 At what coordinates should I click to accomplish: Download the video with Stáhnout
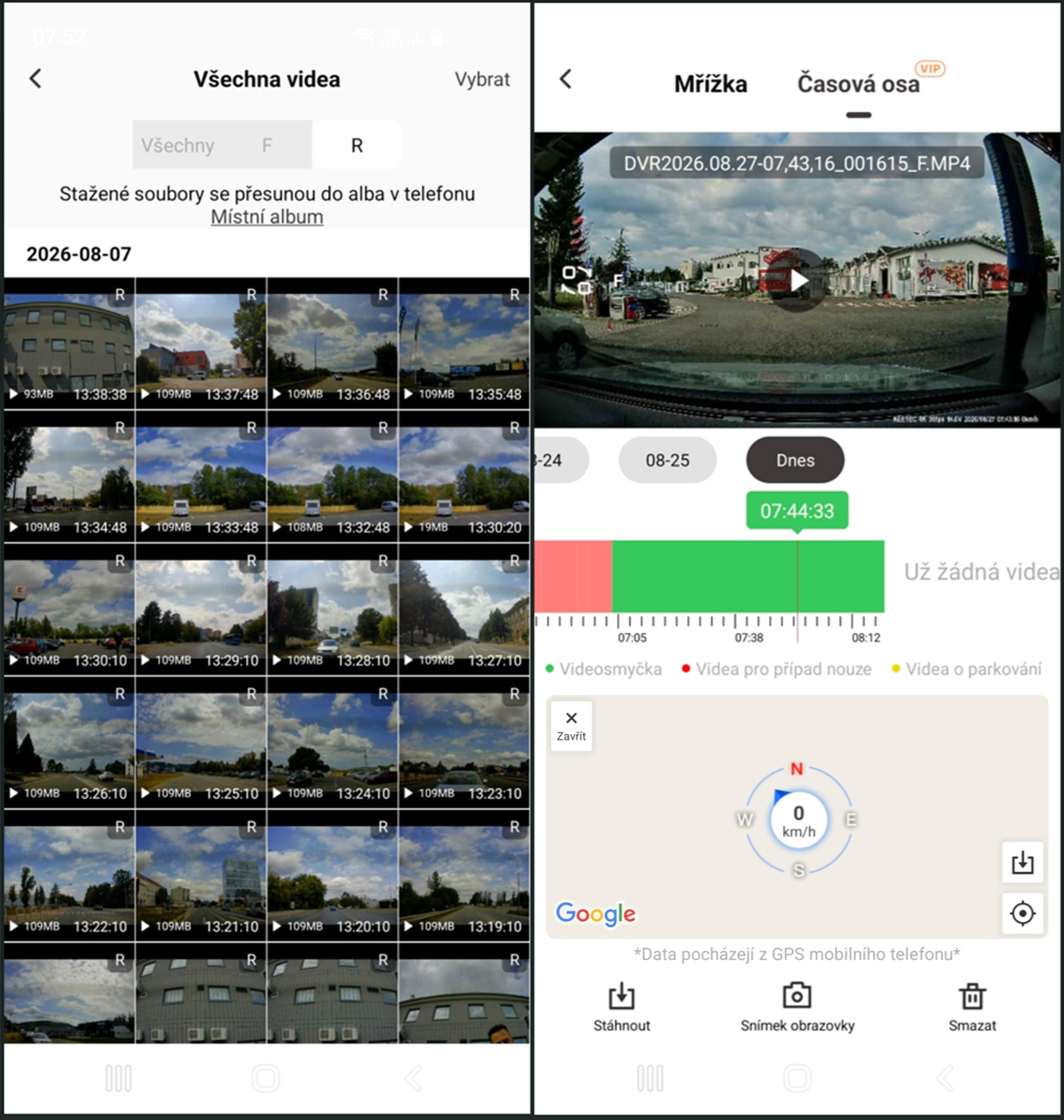pyautogui.click(x=621, y=1007)
